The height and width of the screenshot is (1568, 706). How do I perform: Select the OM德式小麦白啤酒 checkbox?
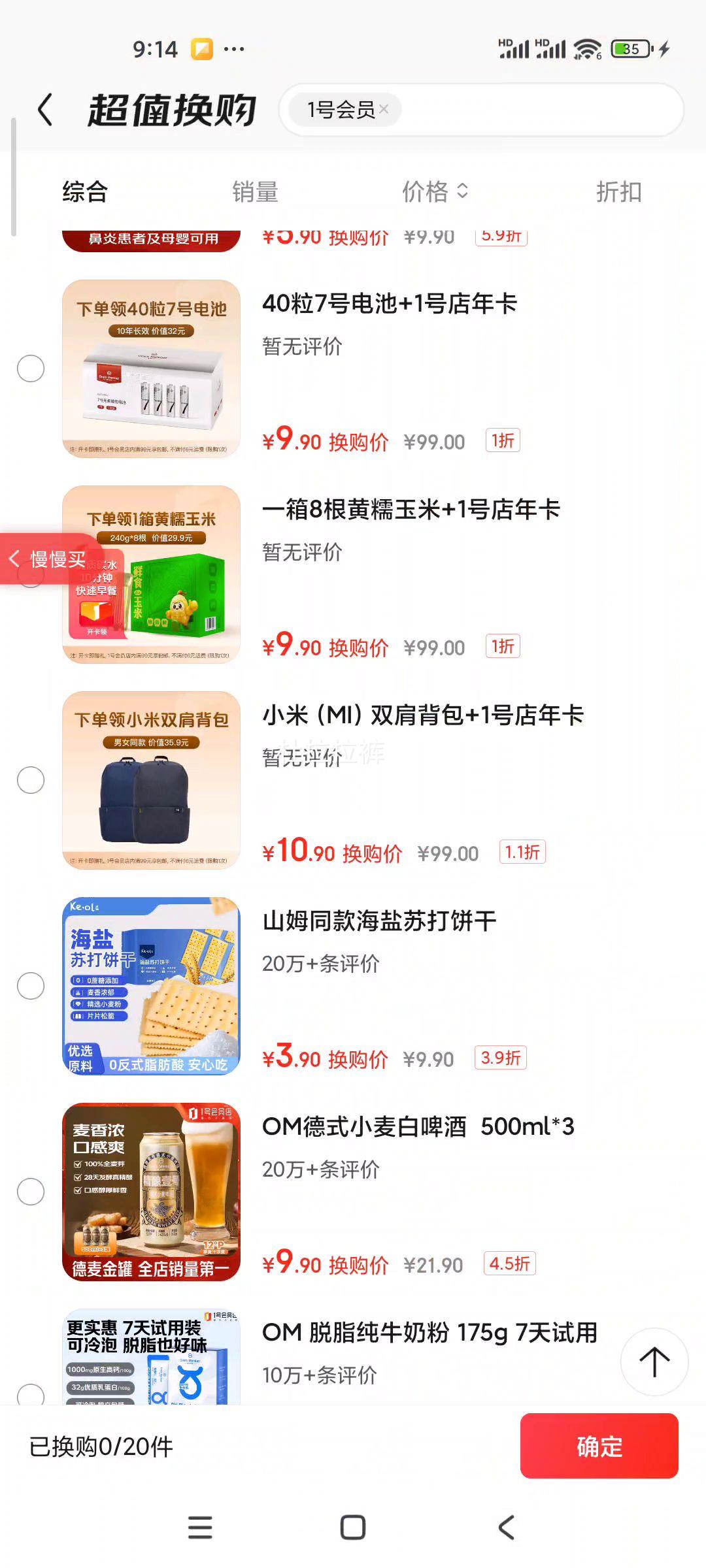(x=31, y=1192)
